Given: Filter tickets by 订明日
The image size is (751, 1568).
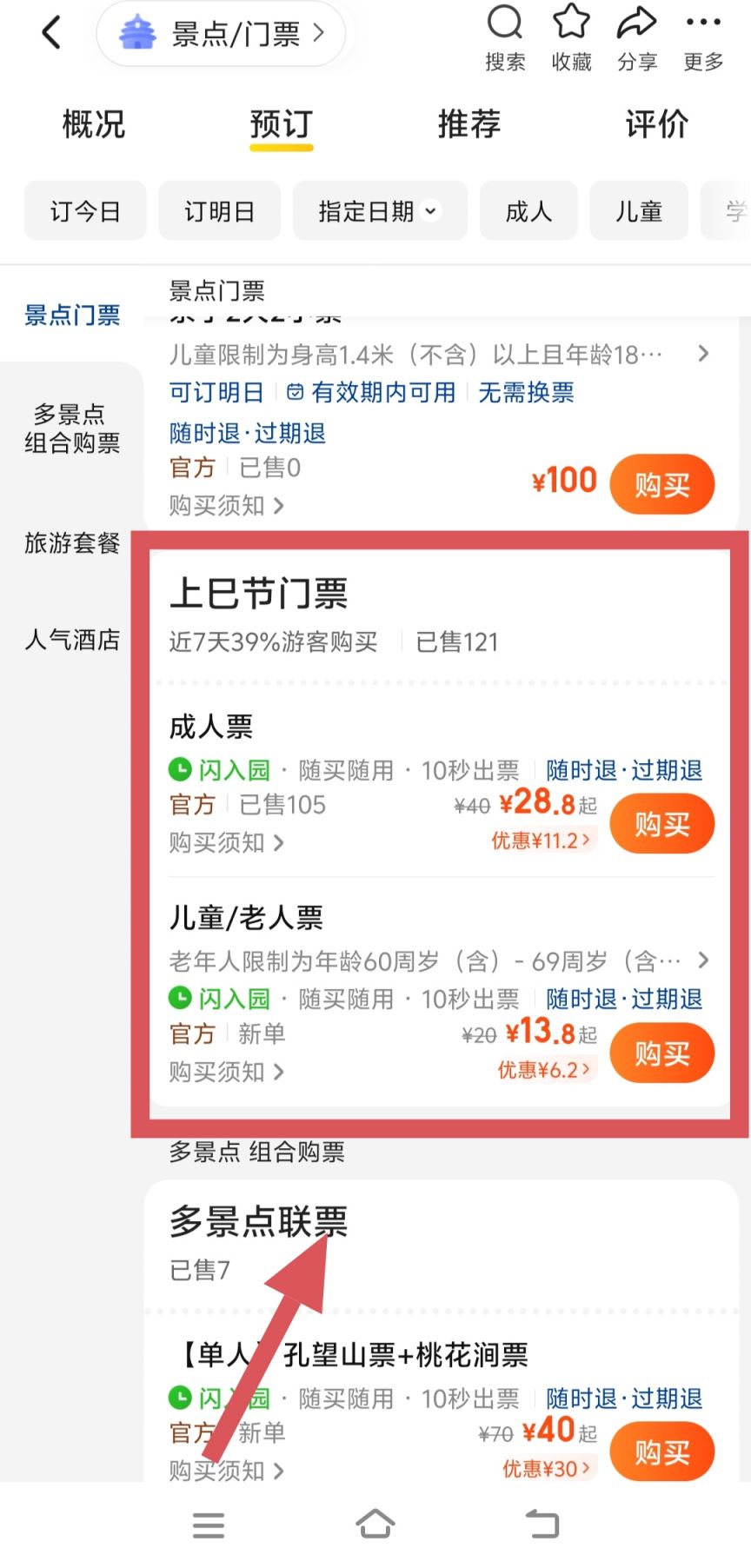Looking at the screenshot, I should 219,211.
